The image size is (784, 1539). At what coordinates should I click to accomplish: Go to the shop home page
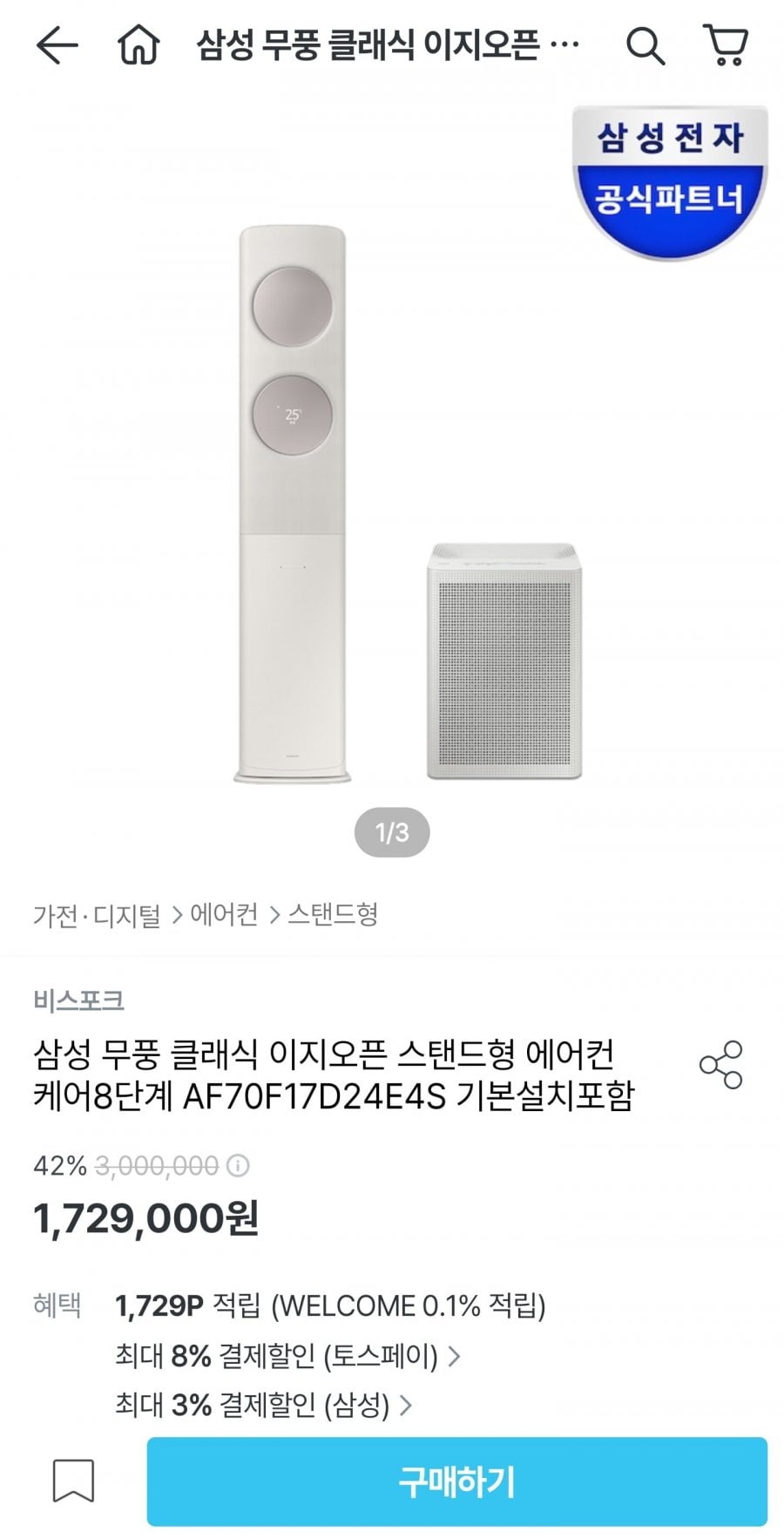coord(139,46)
